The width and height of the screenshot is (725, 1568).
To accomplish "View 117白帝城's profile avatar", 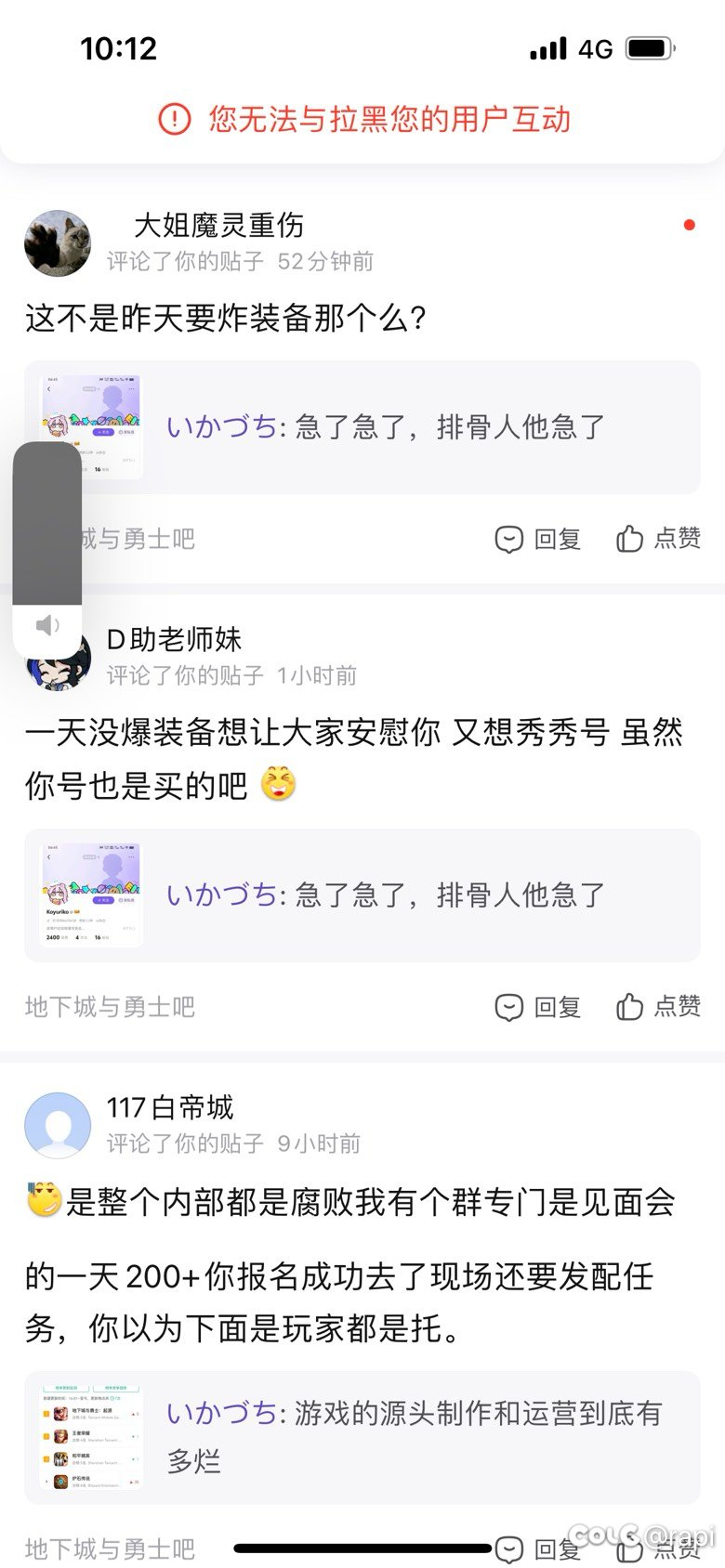I will (58, 1126).
